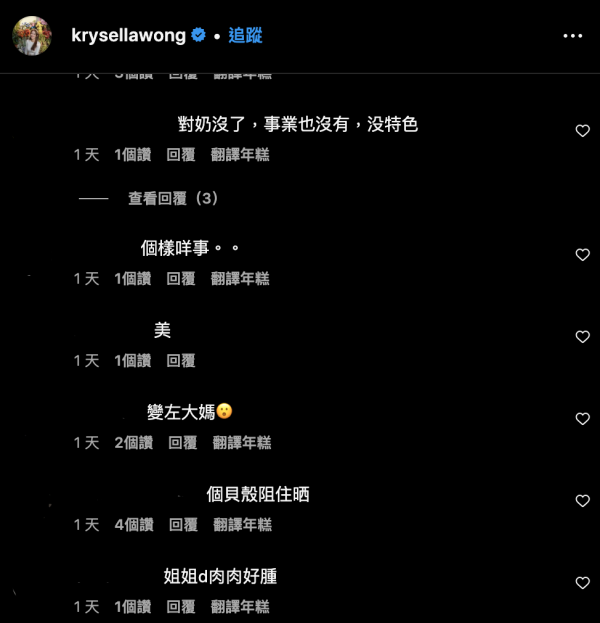Like the comment 個樣咩事。。

click(x=582, y=255)
